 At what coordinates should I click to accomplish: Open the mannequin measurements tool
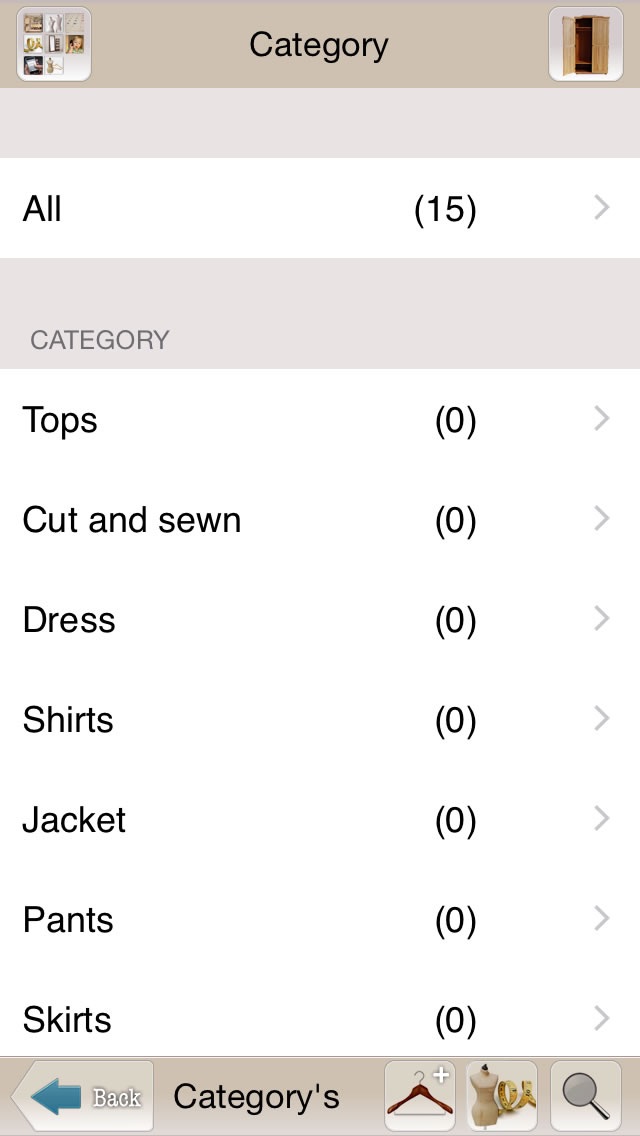[x=502, y=1097]
